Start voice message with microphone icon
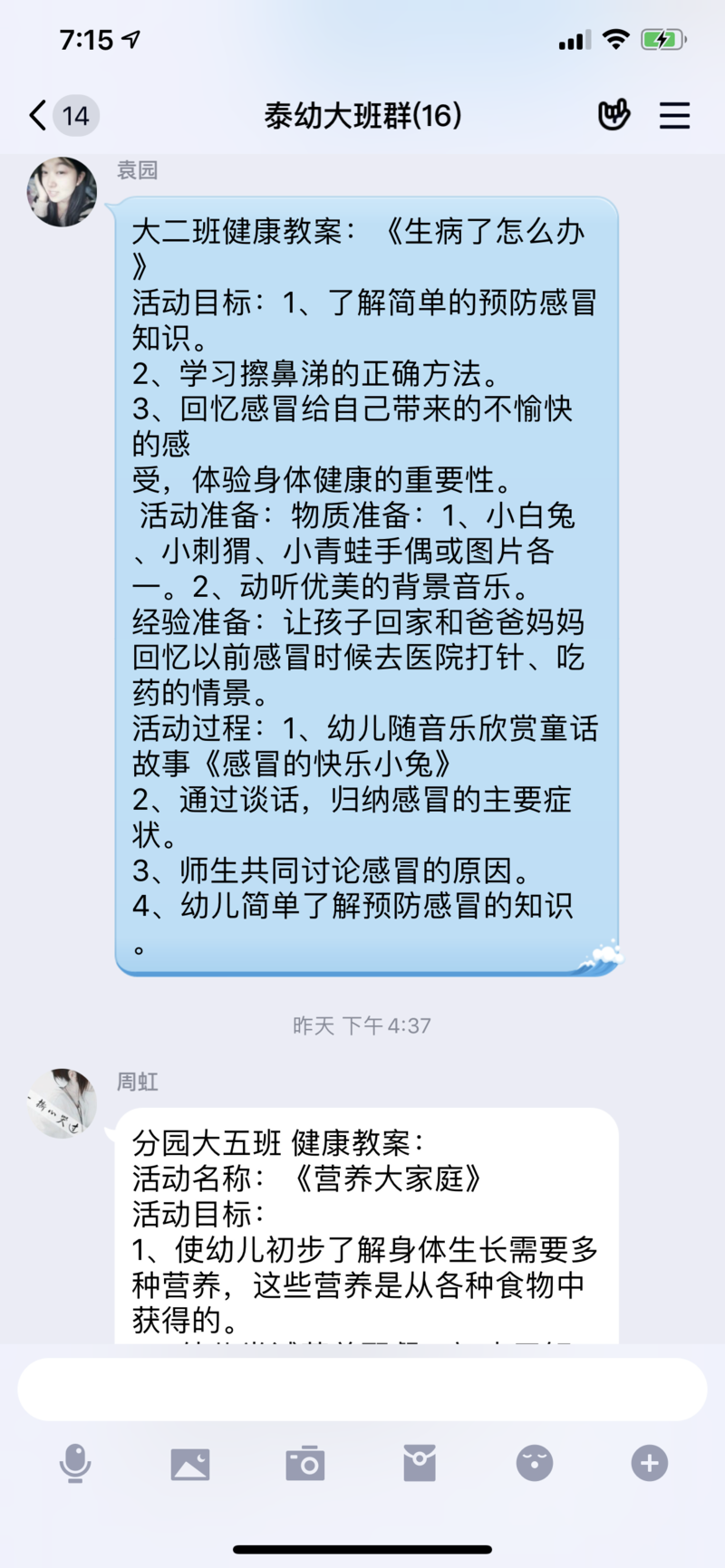This screenshot has width=725, height=1568. (75, 1464)
